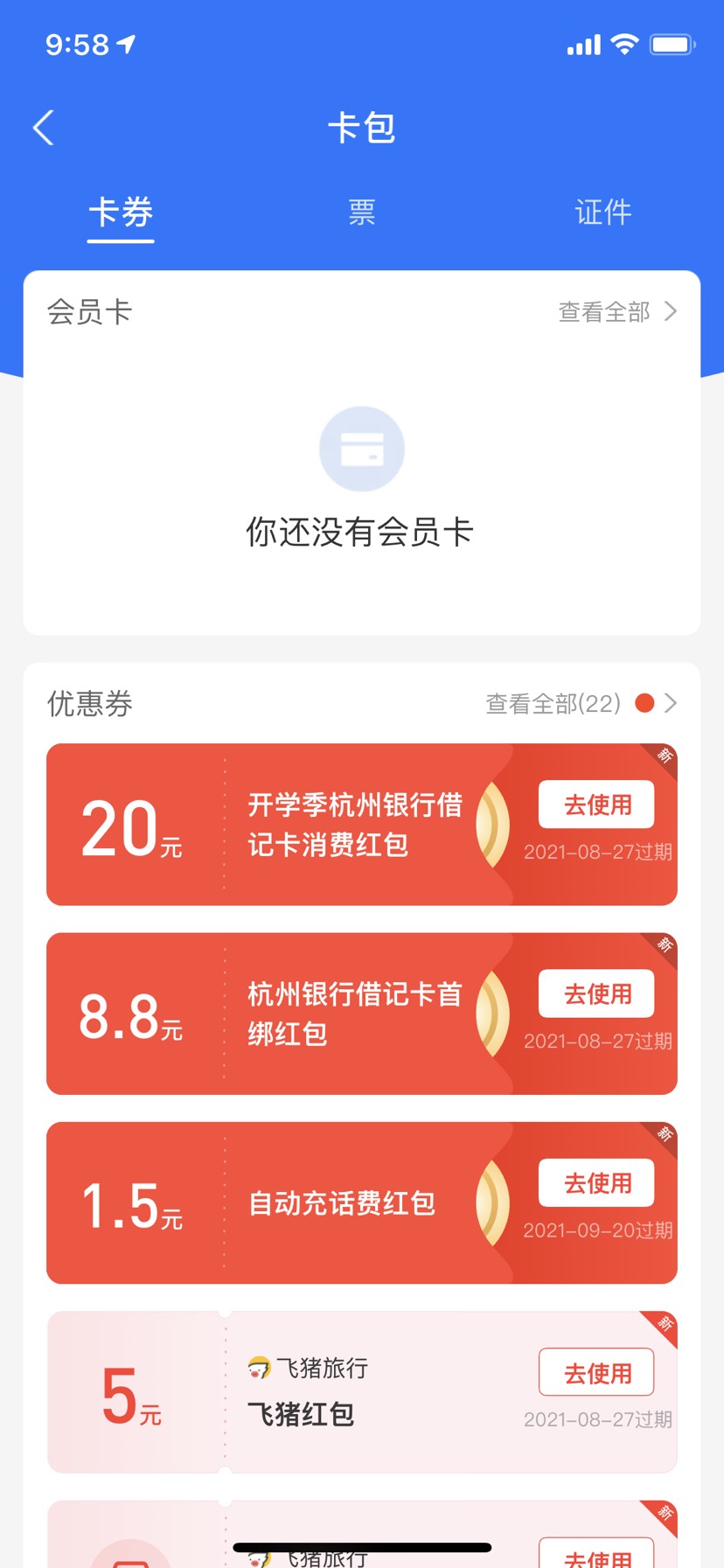Viewport: 724px width, 1568px height.
Task: Open 查看全部 for 会员卡
Action: pos(617,311)
